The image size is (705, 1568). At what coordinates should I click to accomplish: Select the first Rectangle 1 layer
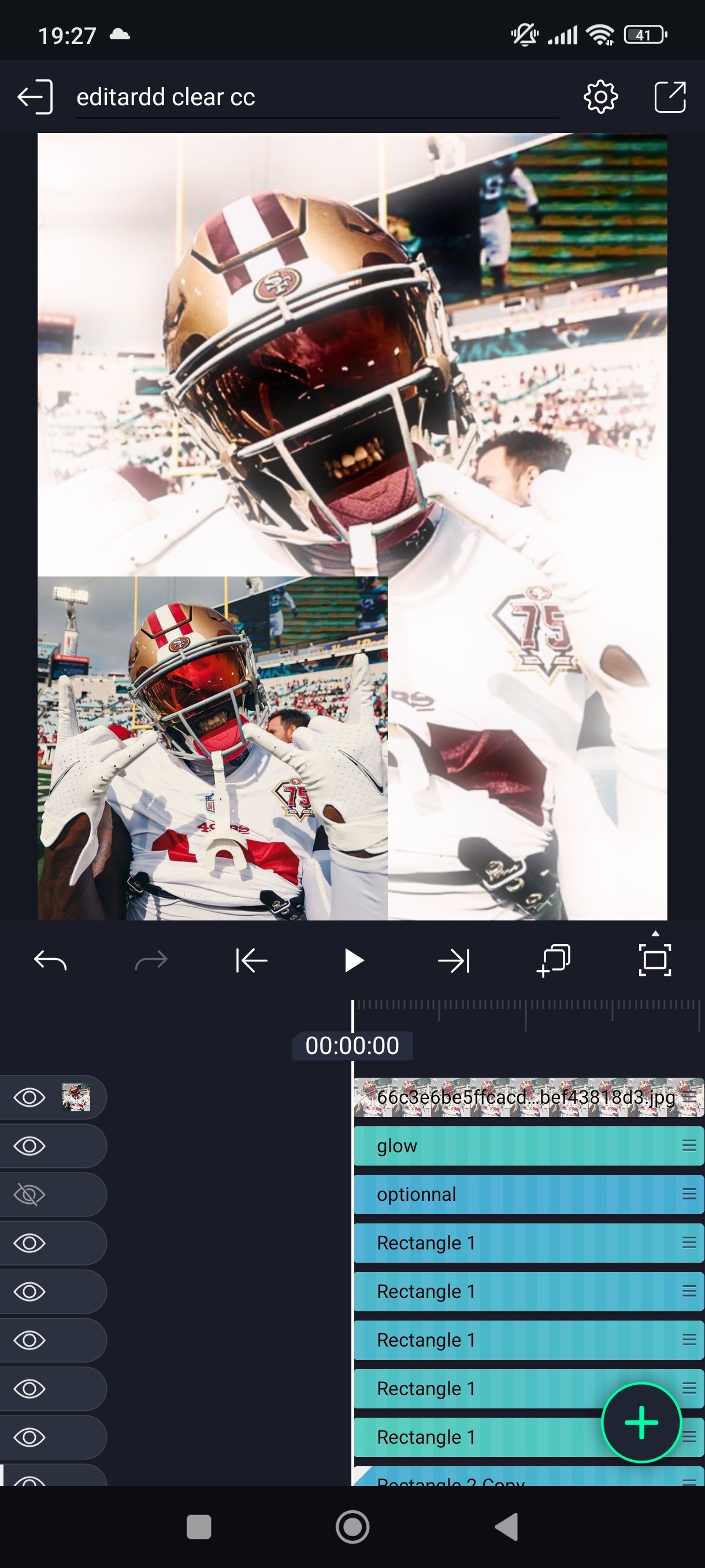pyautogui.click(x=517, y=1243)
